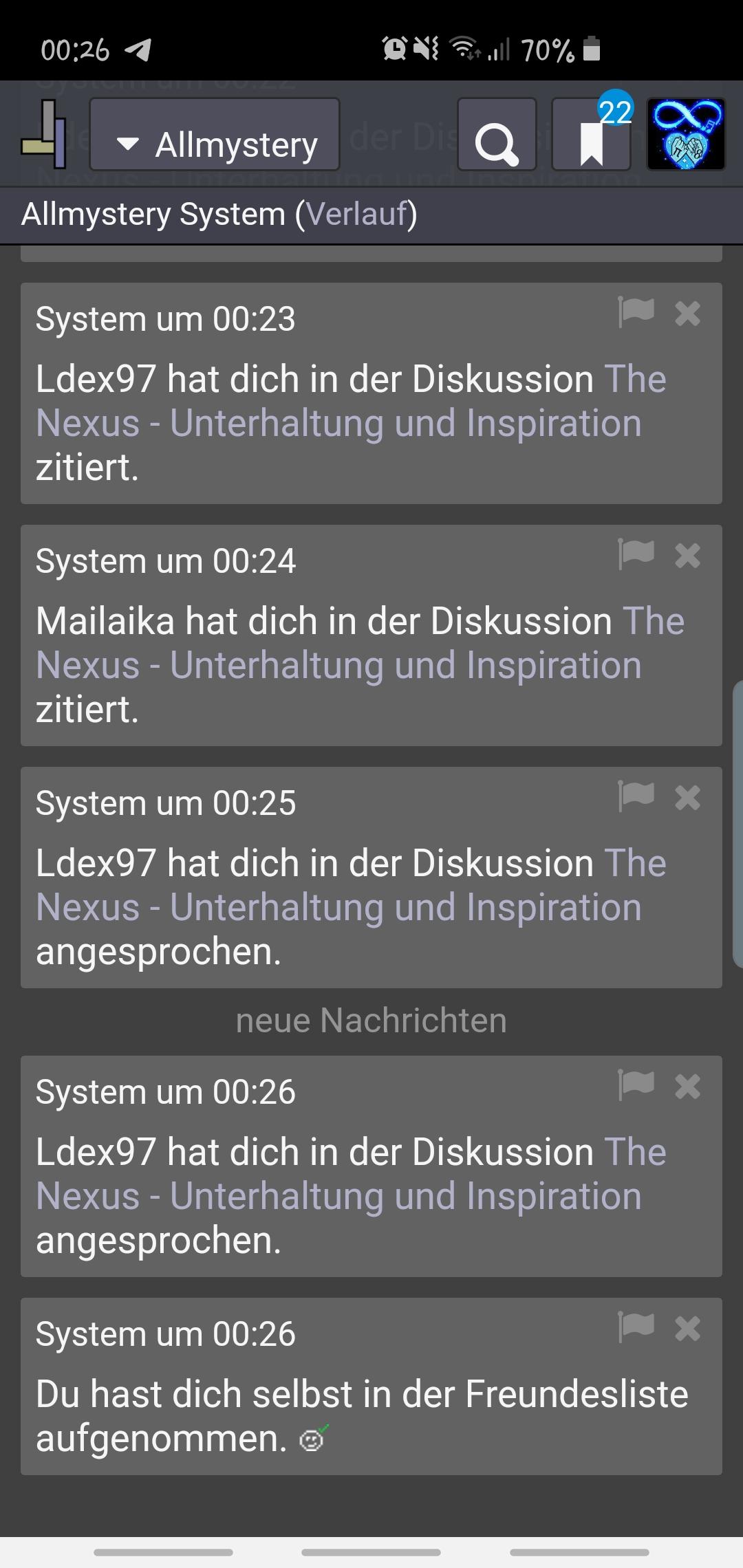This screenshot has height=1568, width=743.
Task: Open bookmarks with 22 badge
Action: click(x=592, y=134)
